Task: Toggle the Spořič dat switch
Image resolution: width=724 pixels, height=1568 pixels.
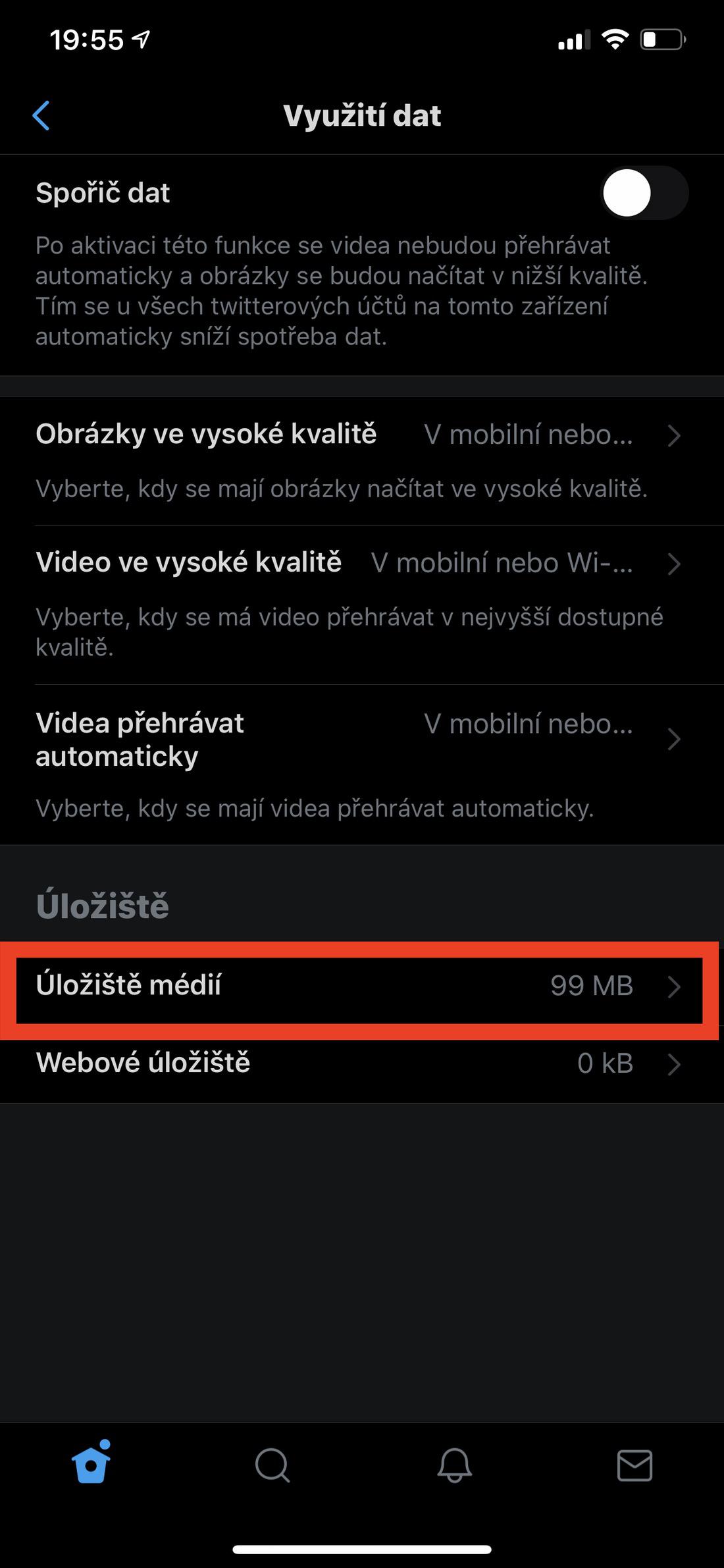Action: click(x=644, y=193)
